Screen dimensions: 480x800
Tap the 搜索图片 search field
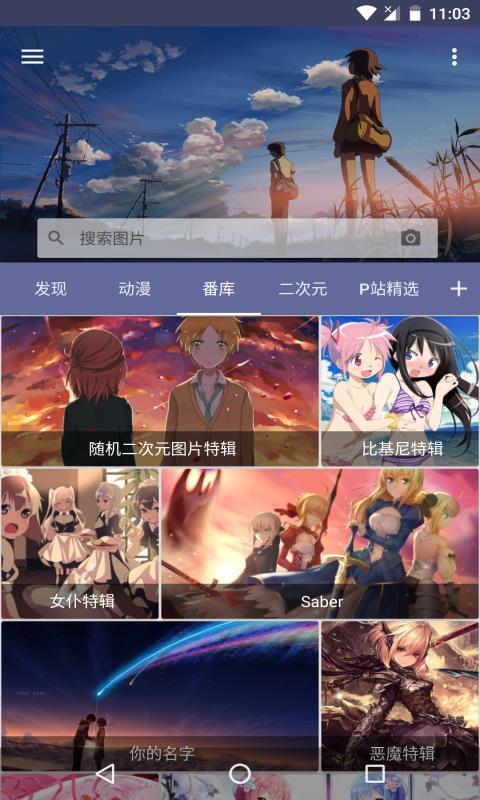237,238
